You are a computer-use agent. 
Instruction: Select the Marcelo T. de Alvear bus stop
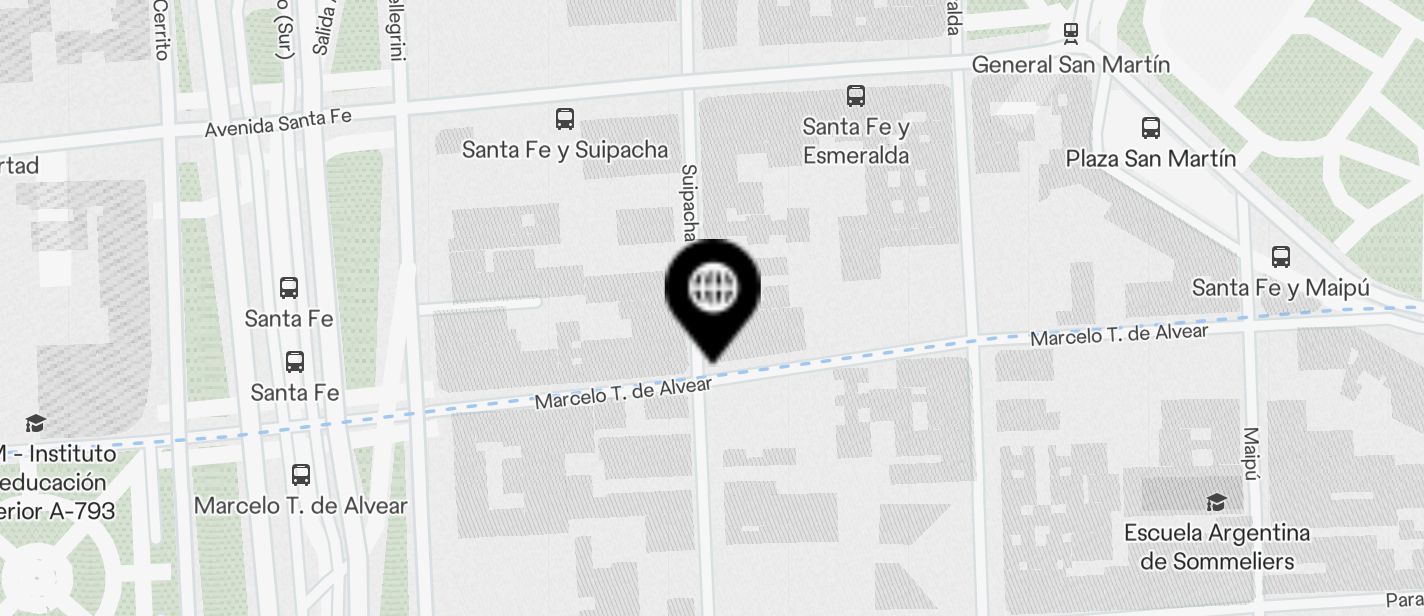[x=301, y=476]
